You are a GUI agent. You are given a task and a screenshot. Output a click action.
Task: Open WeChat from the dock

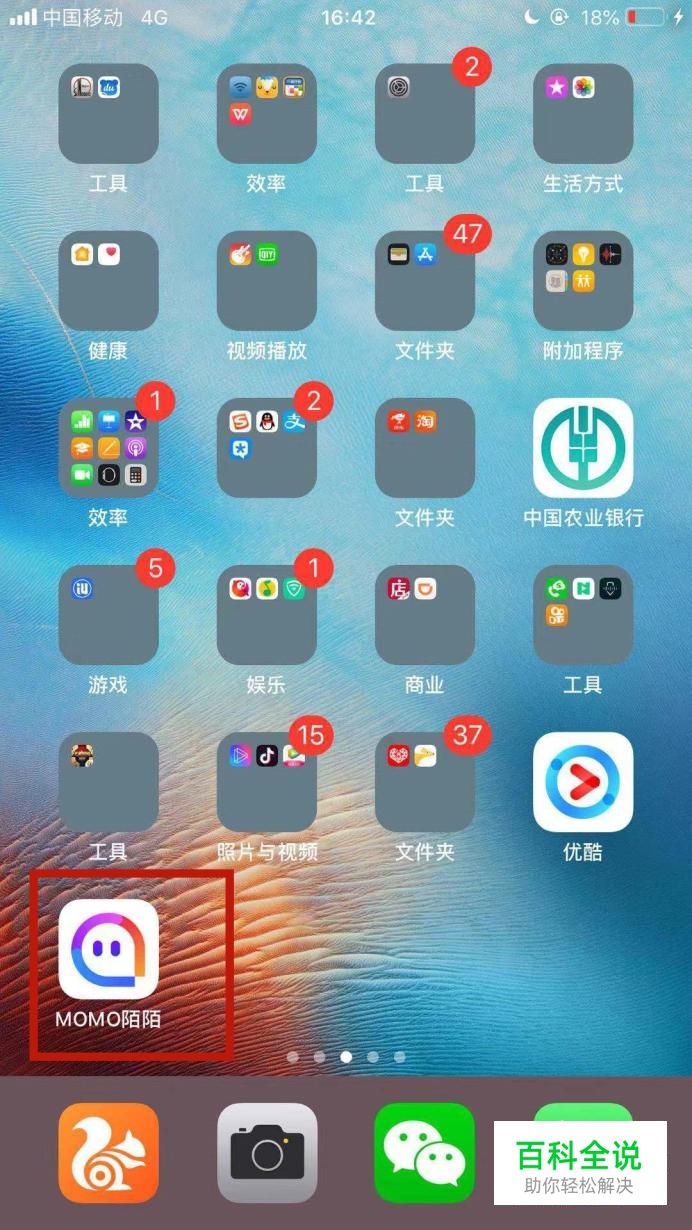pyautogui.click(x=424, y=1152)
